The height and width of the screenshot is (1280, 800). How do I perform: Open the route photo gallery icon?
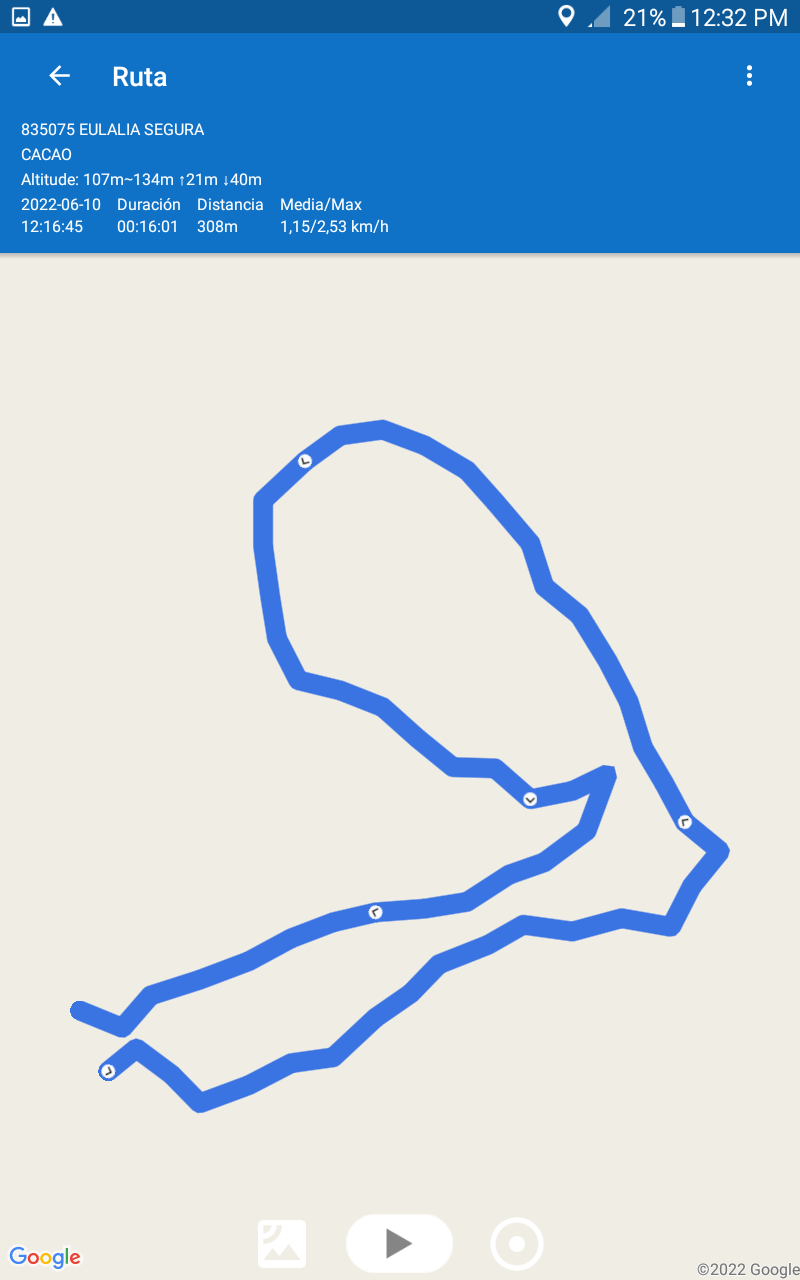coord(282,1244)
